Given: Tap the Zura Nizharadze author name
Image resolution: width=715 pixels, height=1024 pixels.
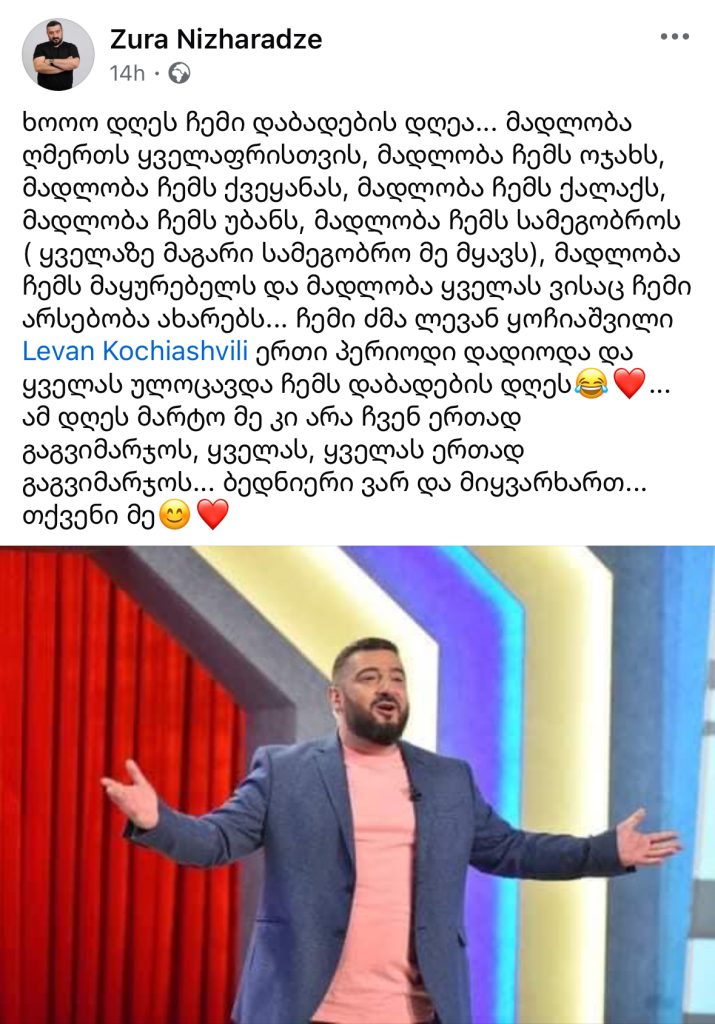Looking at the screenshot, I should [215, 40].
